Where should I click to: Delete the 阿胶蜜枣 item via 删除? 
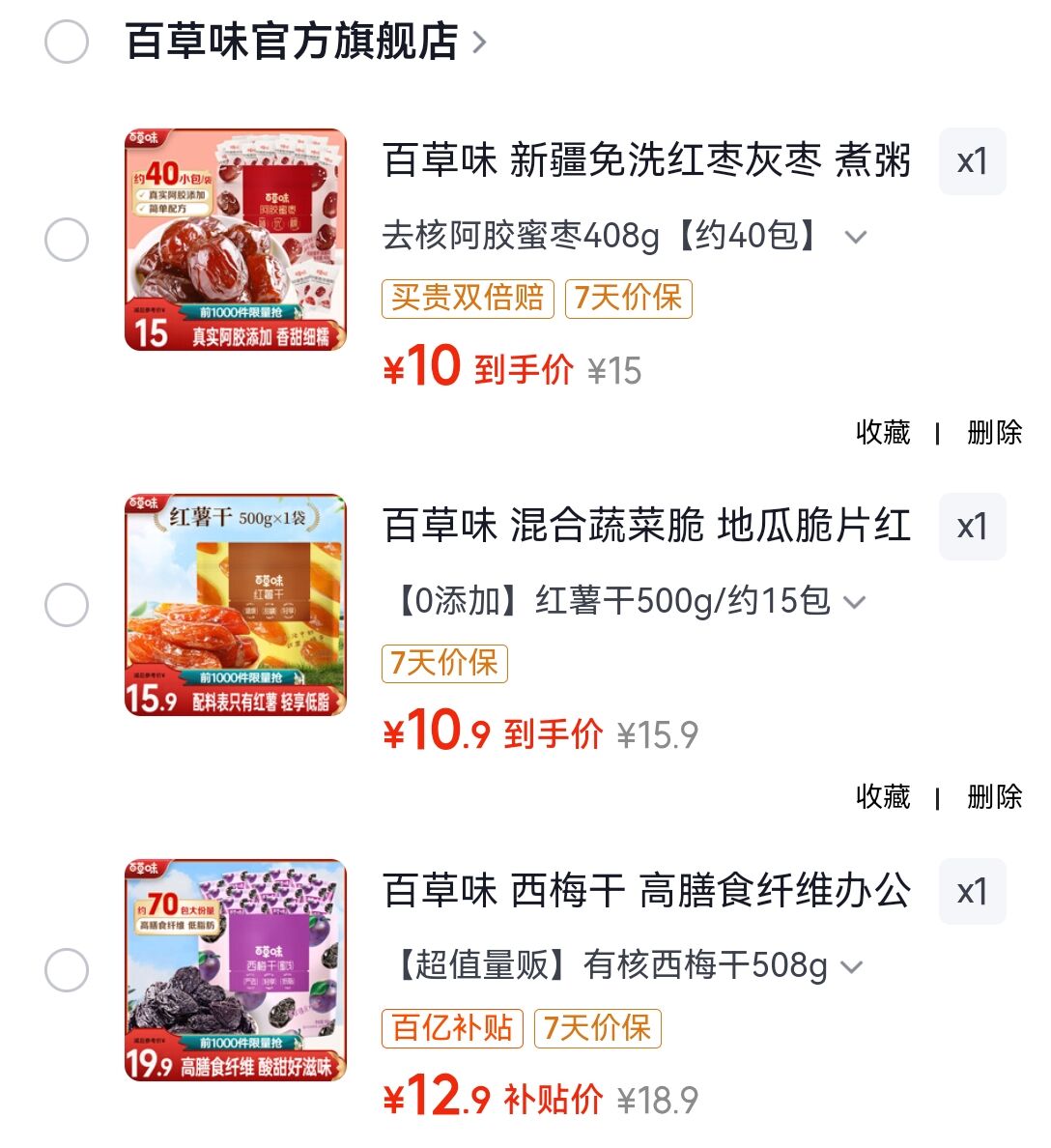click(x=994, y=432)
